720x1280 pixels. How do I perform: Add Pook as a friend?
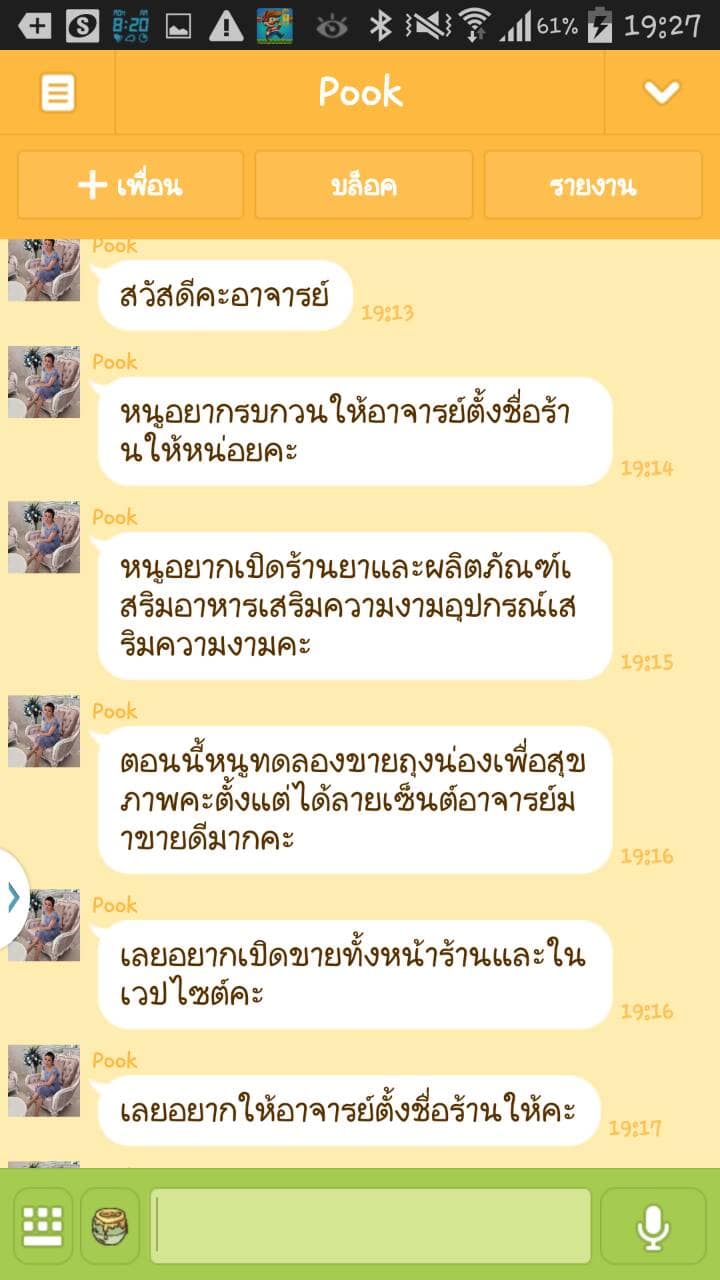(x=130, y=185)
